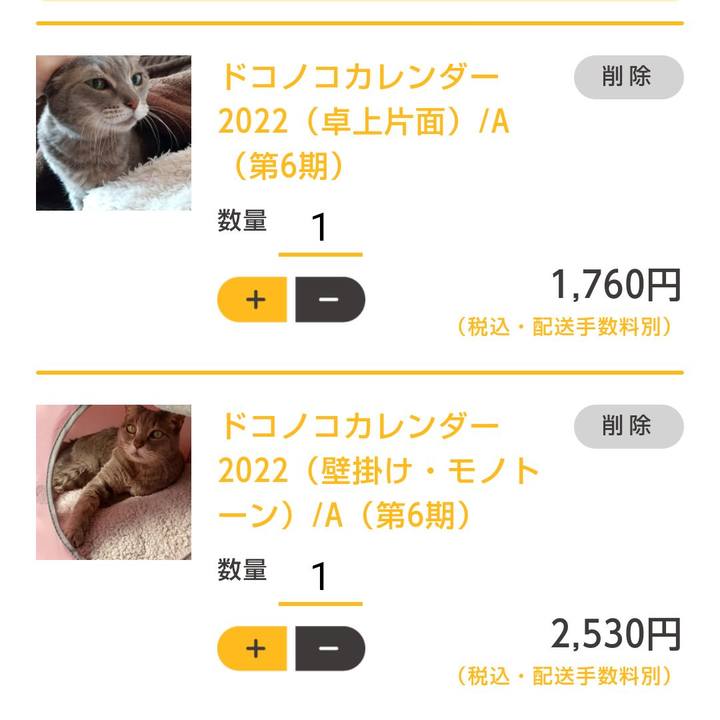Image resolution: width=720 pixels, height=720 pixels.
Task: Add one more 壁掛け・モノトーン calendar
Action: point(254,649)
